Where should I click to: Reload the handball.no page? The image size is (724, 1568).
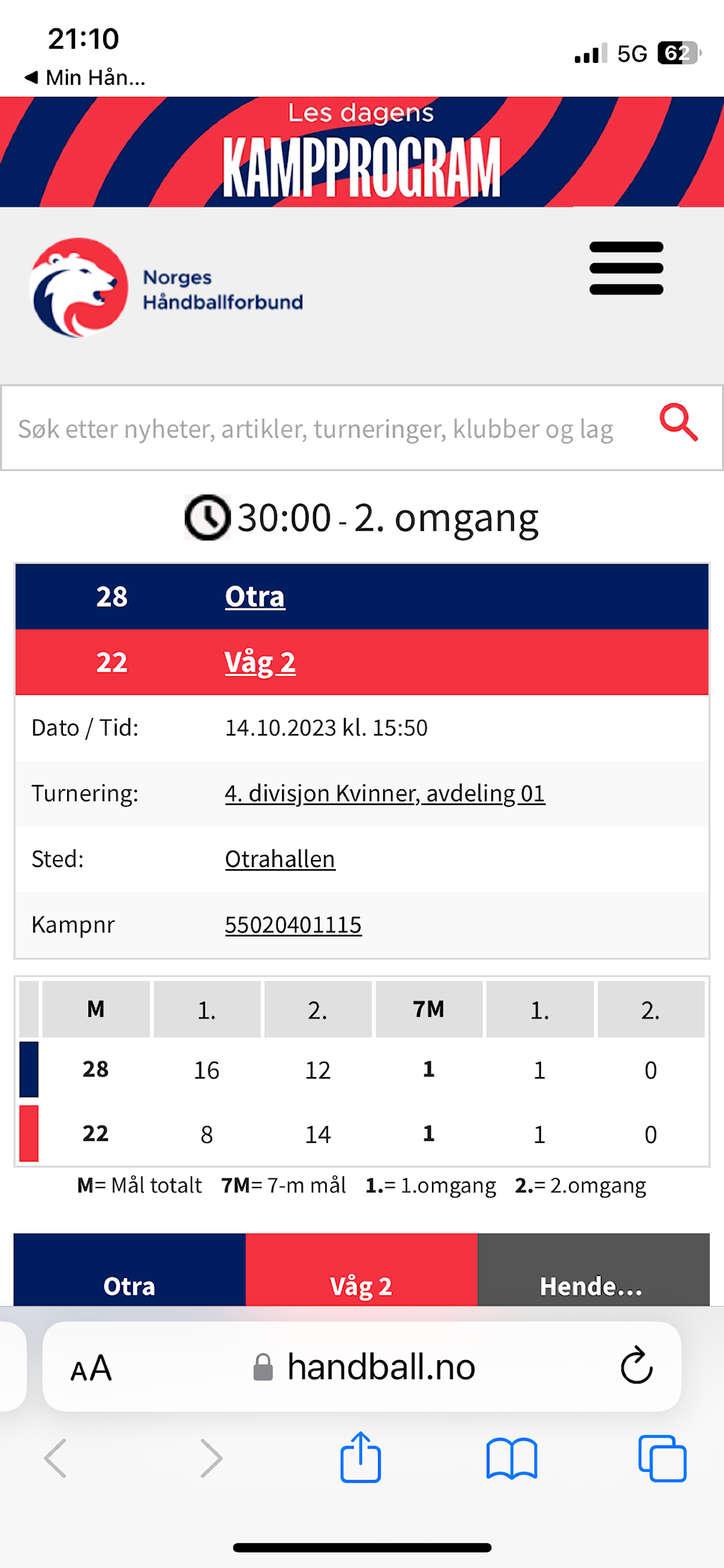[636, 1366]
